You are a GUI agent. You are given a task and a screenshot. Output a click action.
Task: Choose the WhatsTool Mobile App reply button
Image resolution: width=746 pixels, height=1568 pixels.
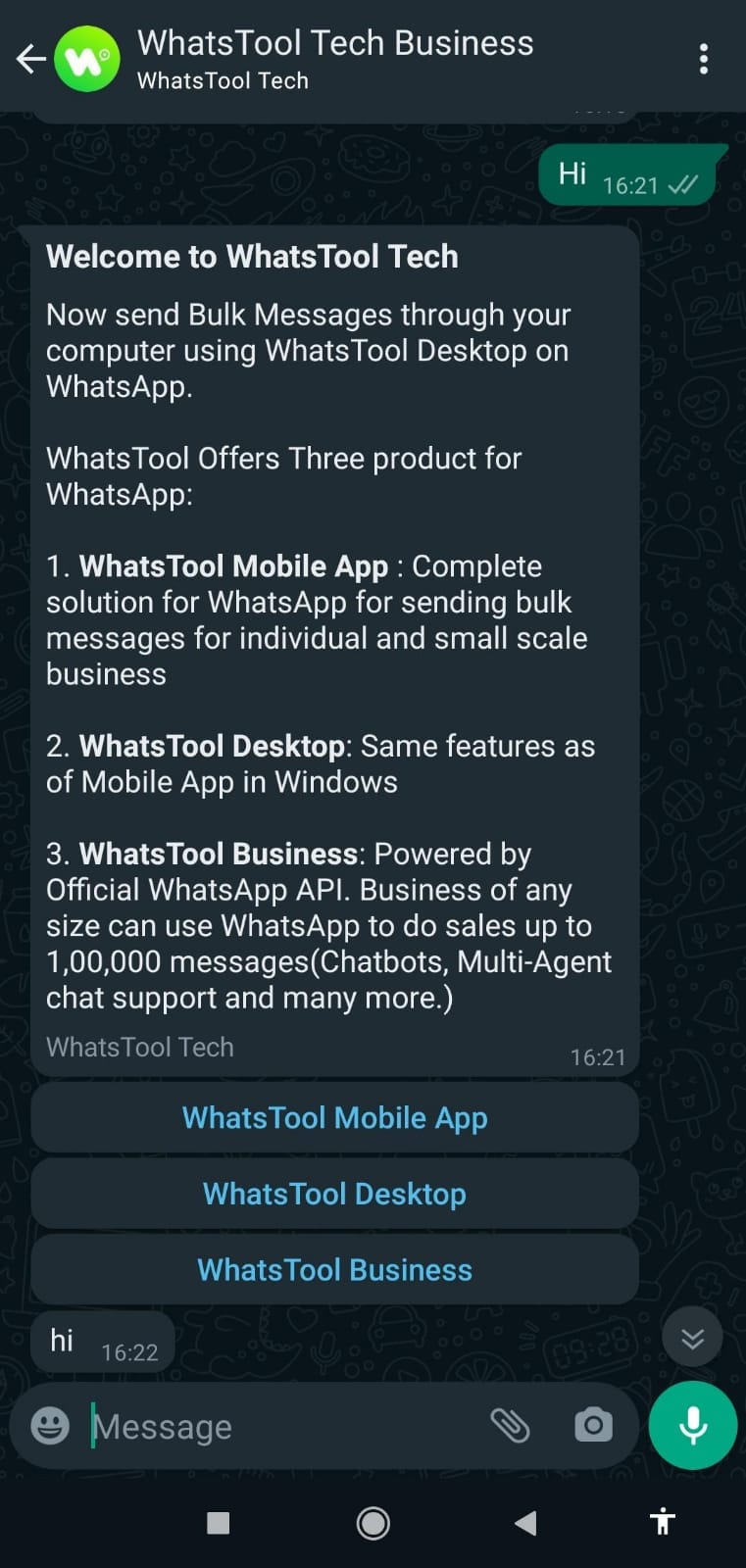coord(334,1118)
